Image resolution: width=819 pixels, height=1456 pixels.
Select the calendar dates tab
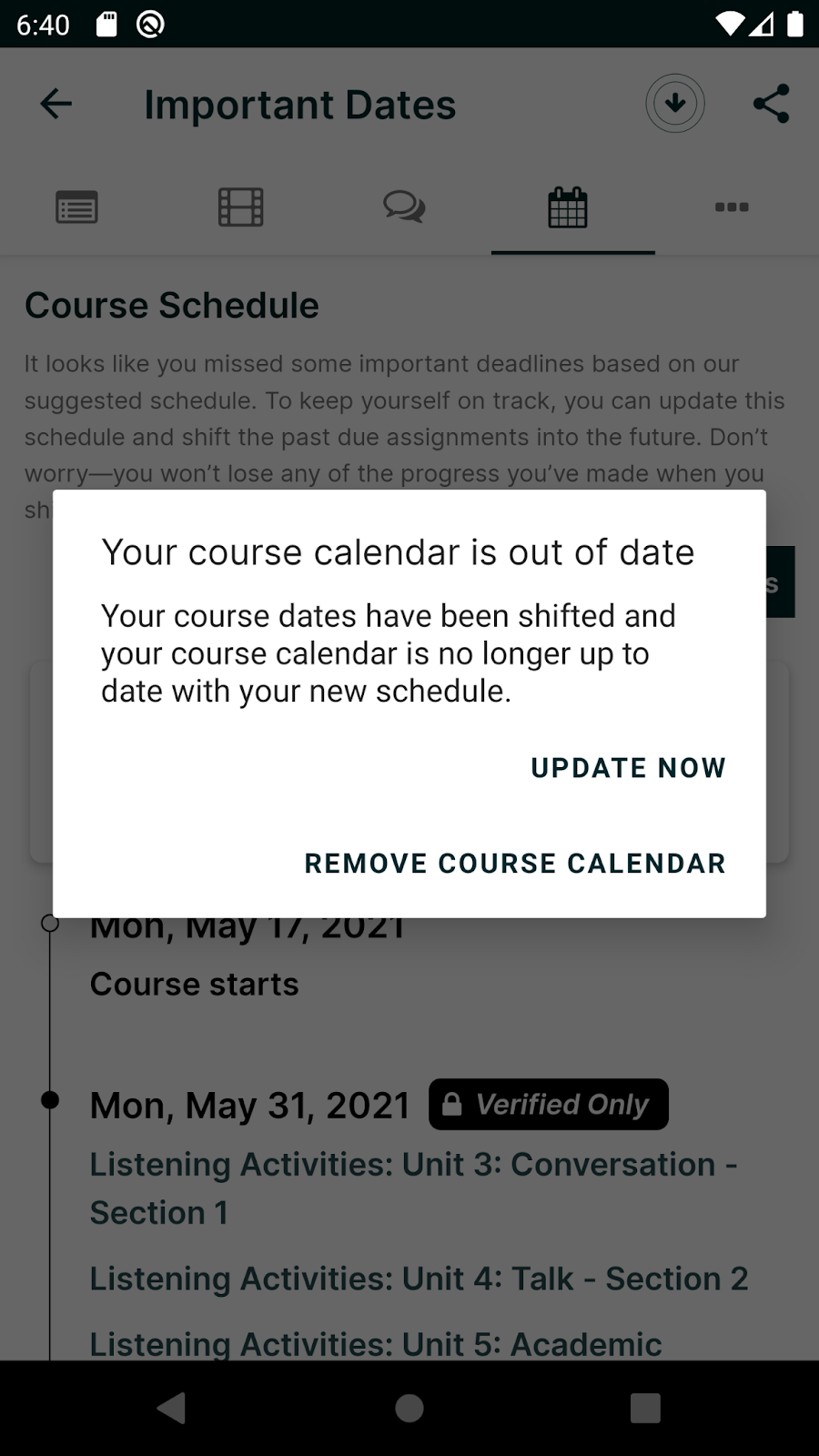coord(568,207)
